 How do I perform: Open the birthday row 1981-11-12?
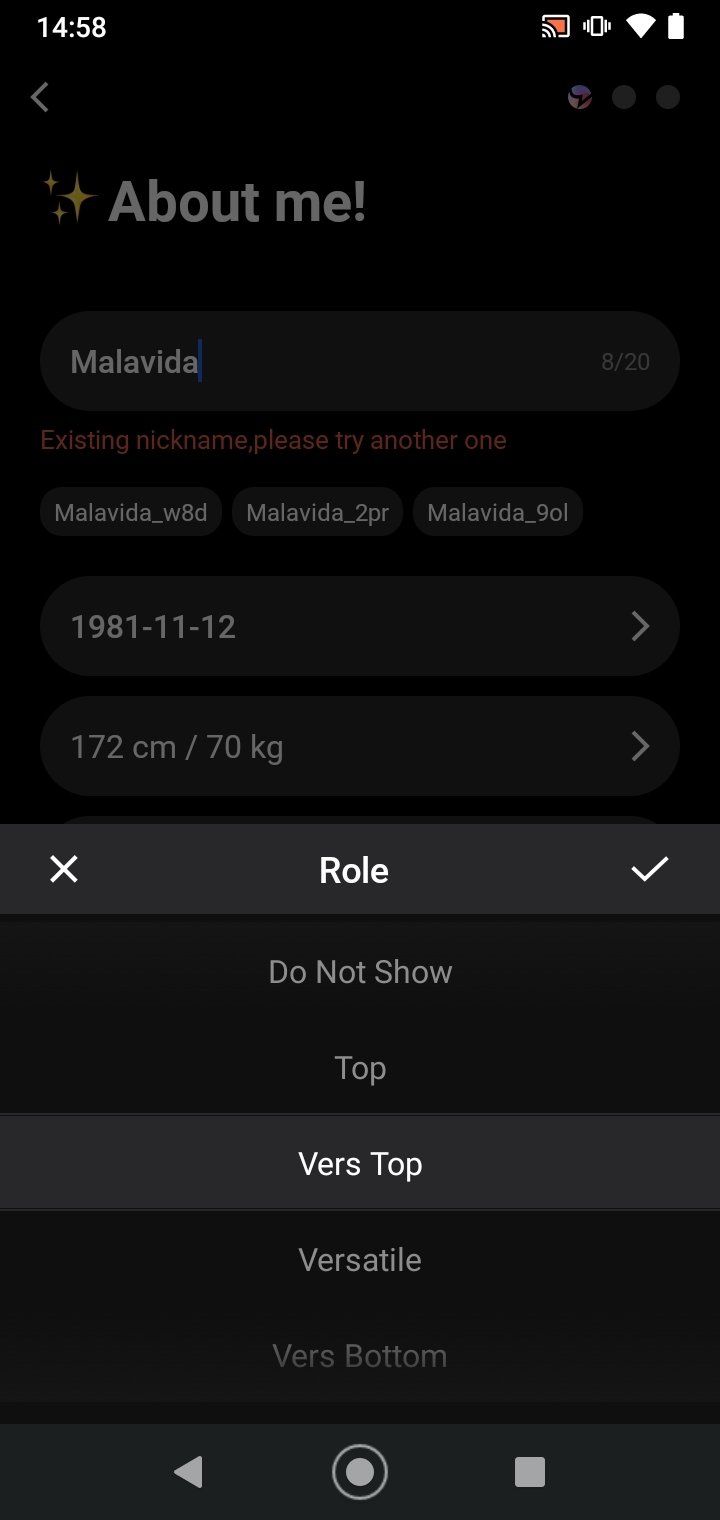(x=360, y=626)
